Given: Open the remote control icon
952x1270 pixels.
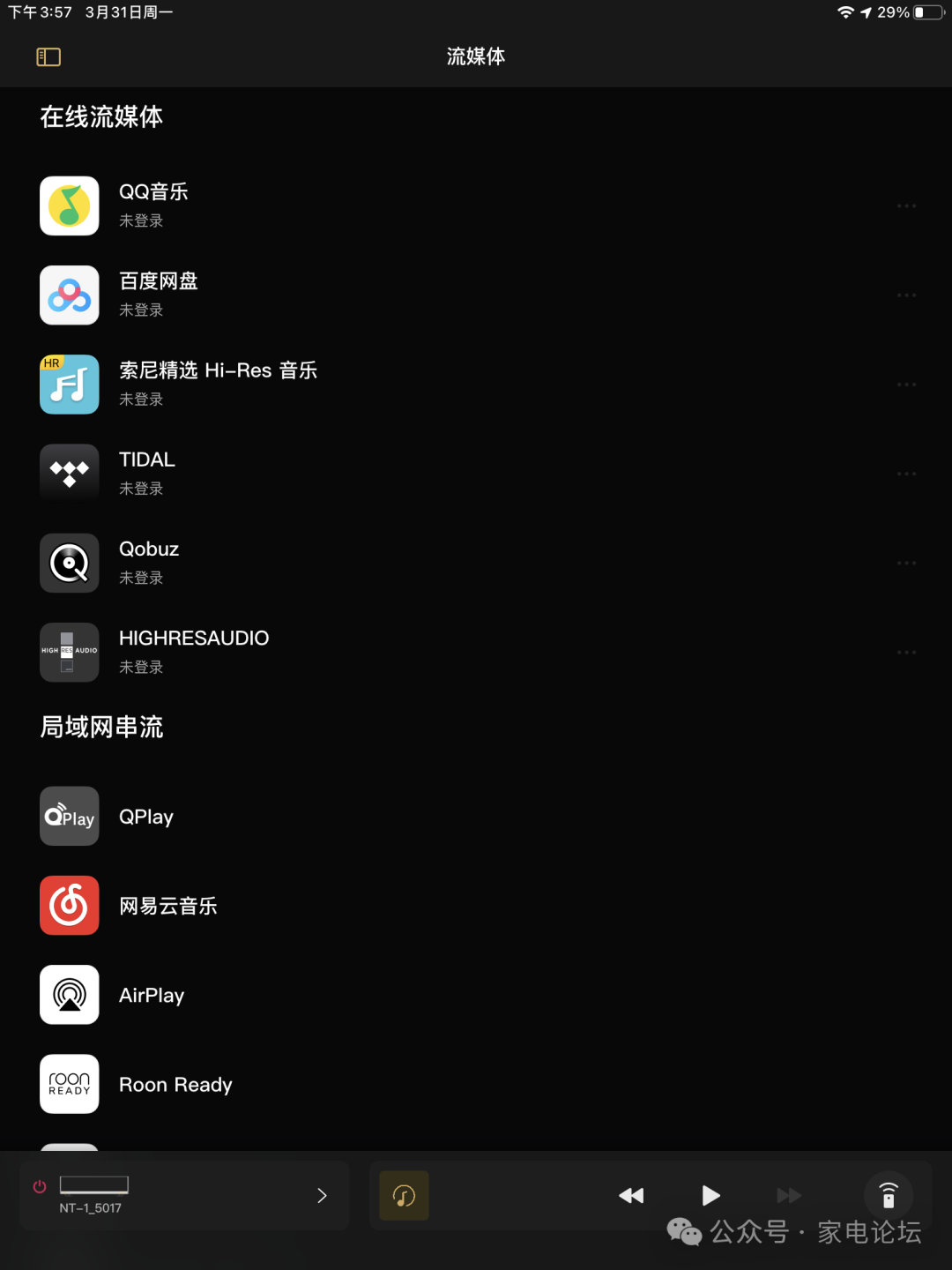Looking at the screenshot, I should 889,1195.
